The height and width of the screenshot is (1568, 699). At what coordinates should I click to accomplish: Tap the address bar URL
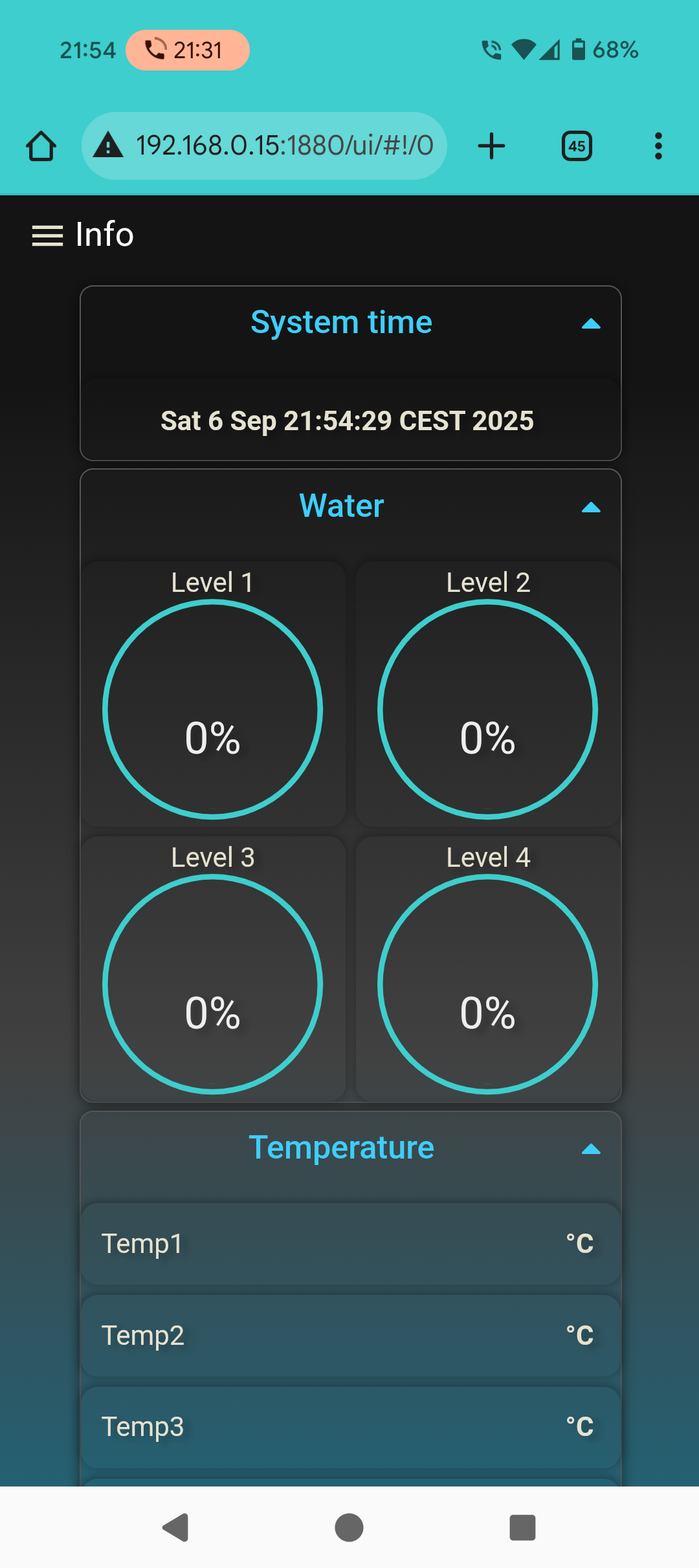283,146
